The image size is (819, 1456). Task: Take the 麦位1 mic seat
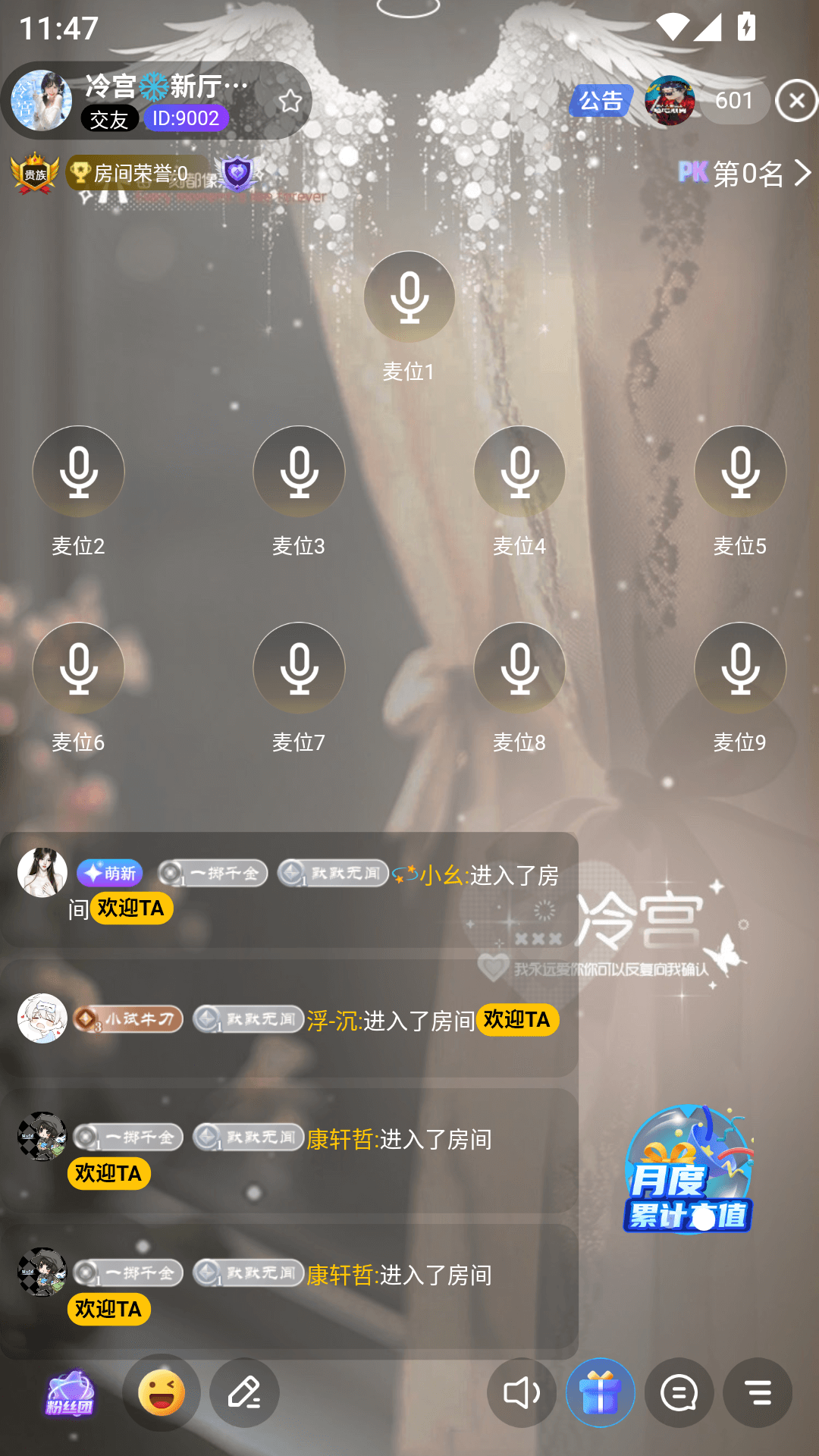(x=409, y=297)
